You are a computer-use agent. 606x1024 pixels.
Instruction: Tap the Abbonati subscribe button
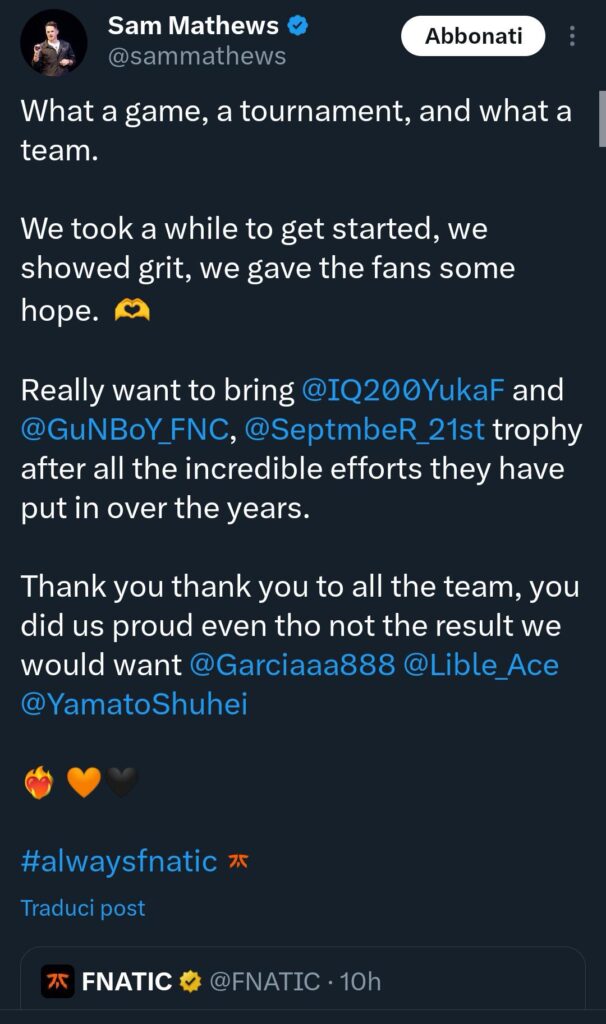473,37
